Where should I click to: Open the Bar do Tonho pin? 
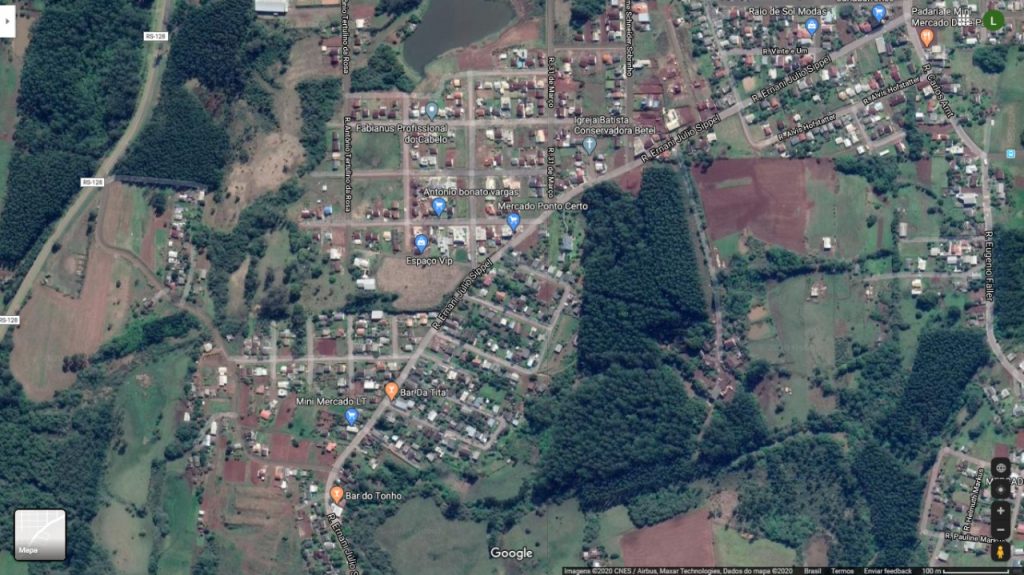pos(337,495)
